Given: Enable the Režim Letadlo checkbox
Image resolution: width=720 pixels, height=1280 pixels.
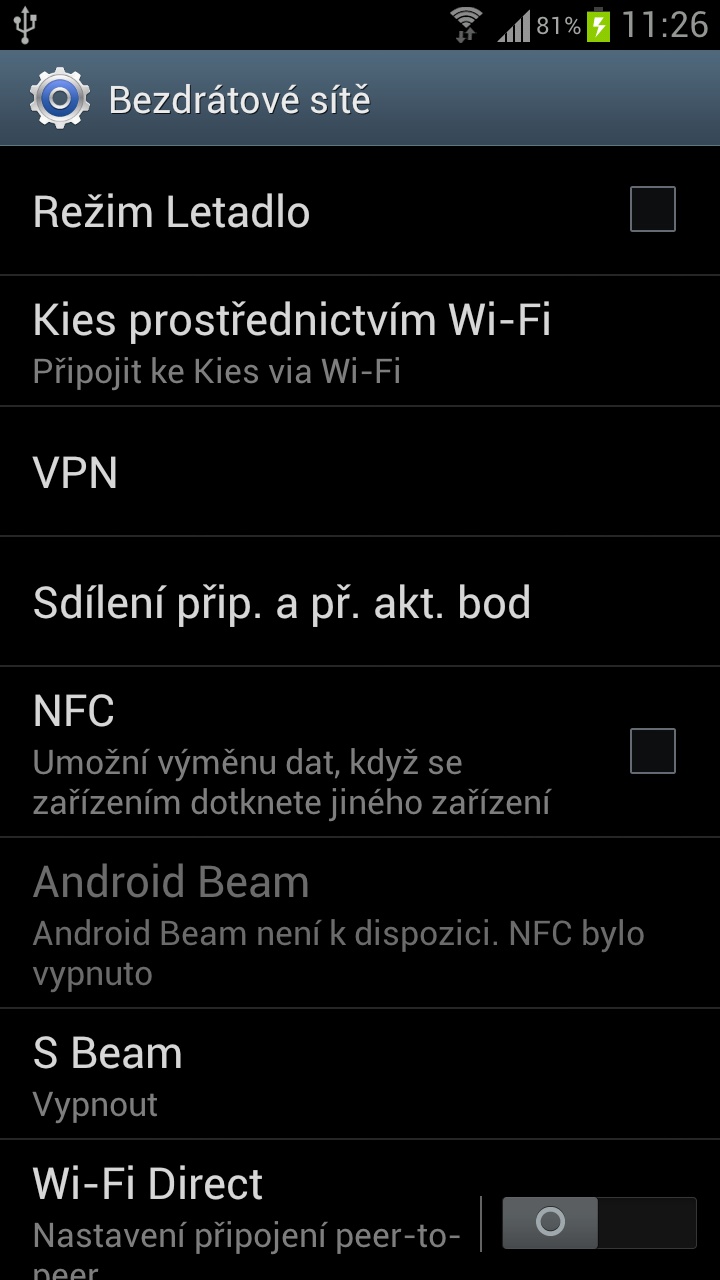Looking at the screenshot, I should 652,210.
